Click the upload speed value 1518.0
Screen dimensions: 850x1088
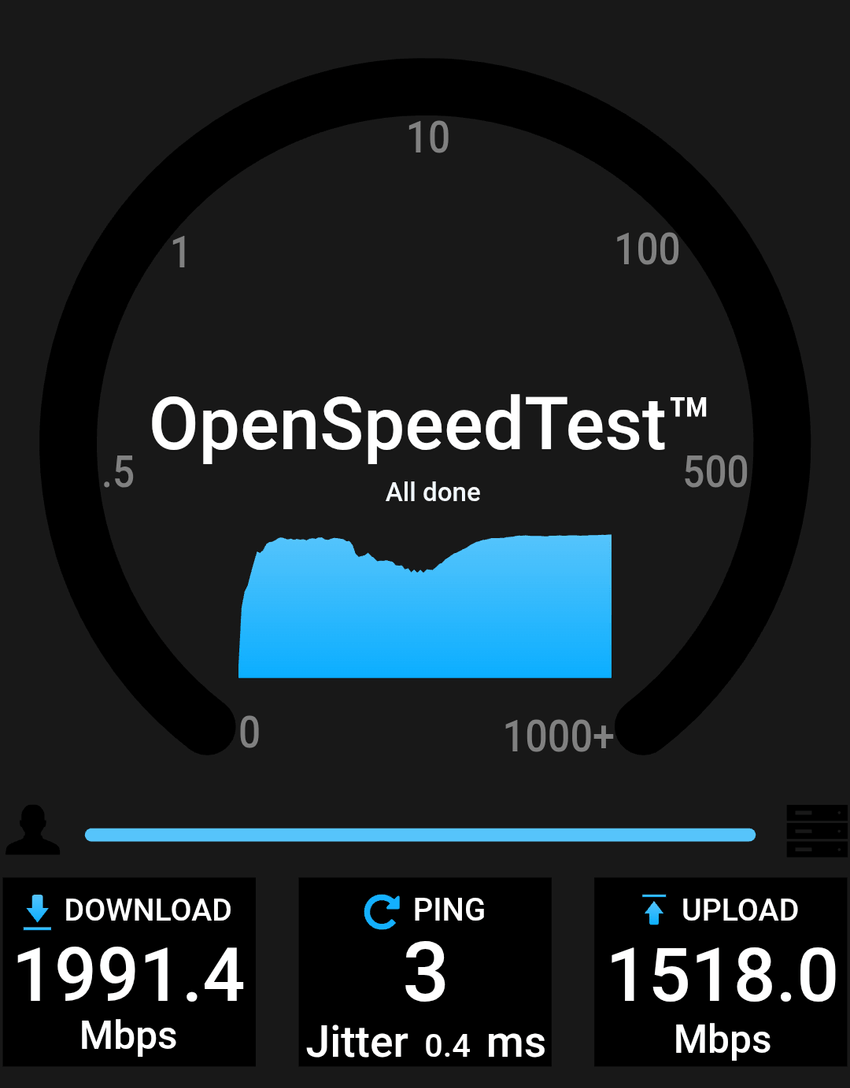[721, 975]
